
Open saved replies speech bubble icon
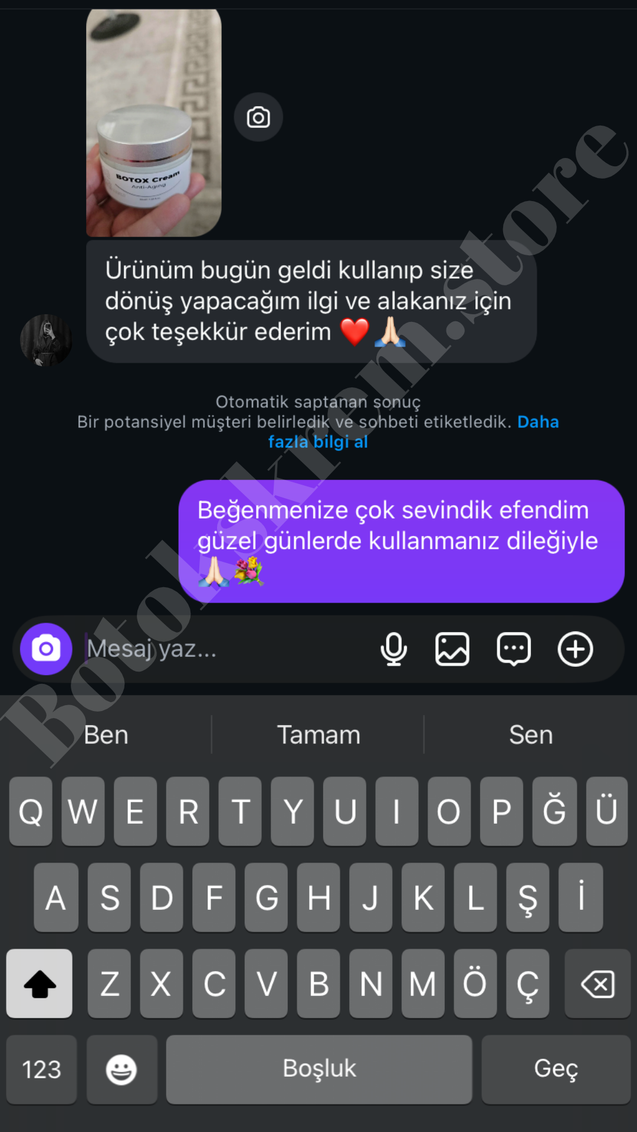point(514,649)
